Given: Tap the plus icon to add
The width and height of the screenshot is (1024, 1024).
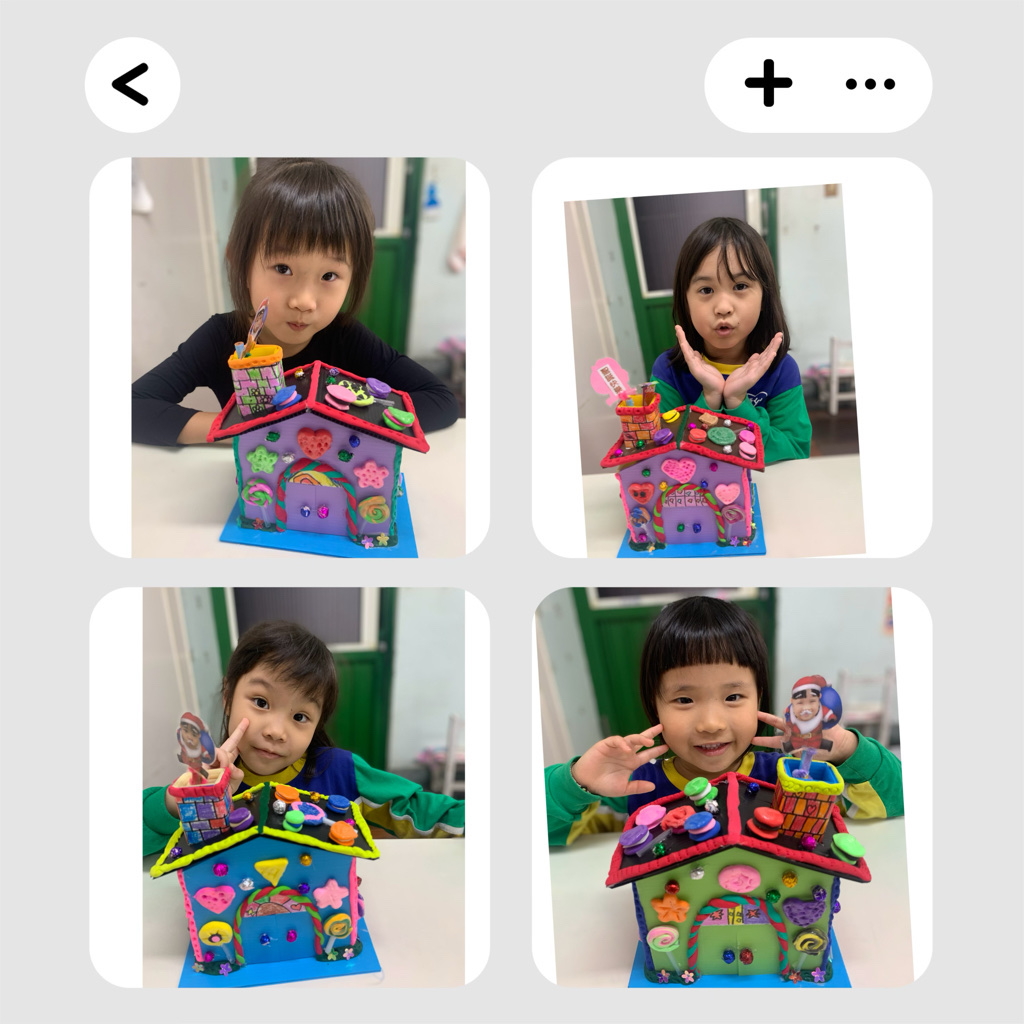Looking at the screenshot, I should (x=768, y=84).
